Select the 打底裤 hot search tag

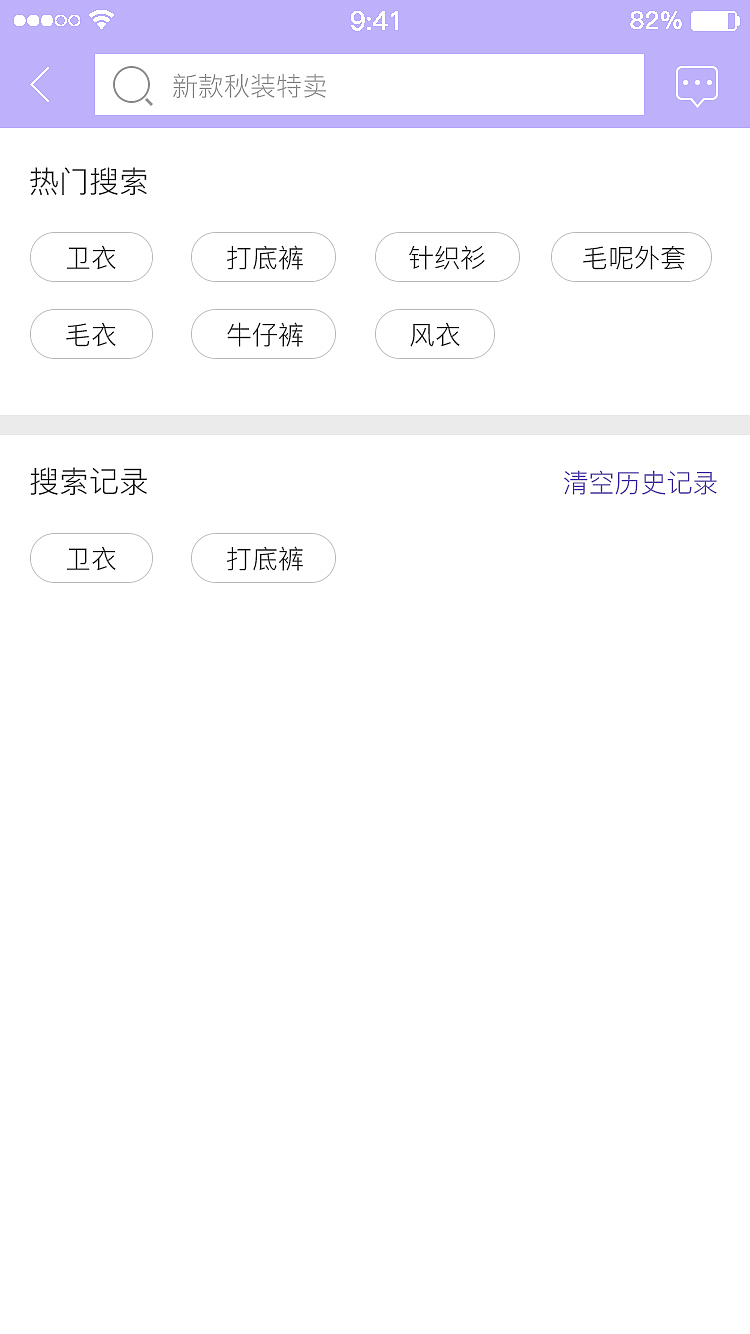[263, 257]
